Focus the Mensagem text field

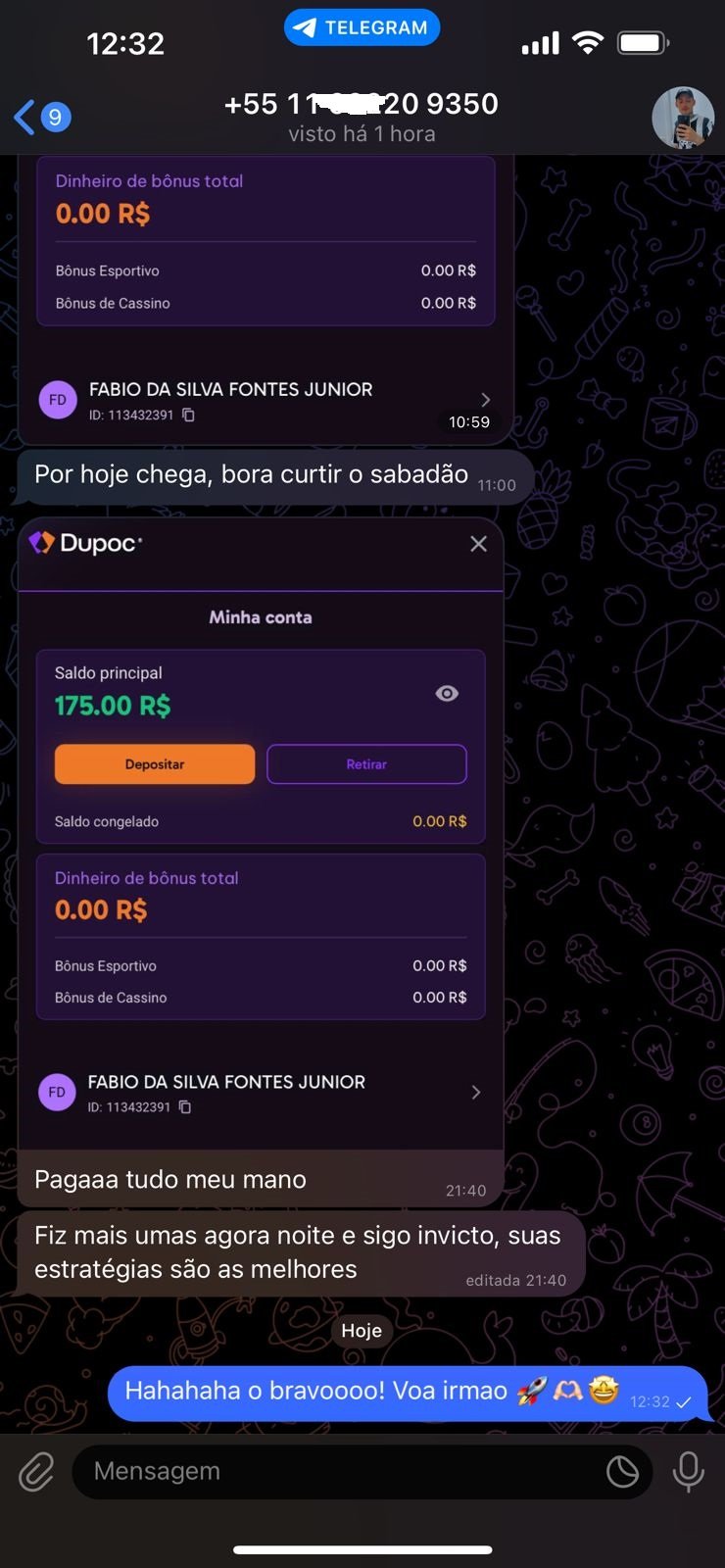pyautogui.click(x=333, y=1472)
